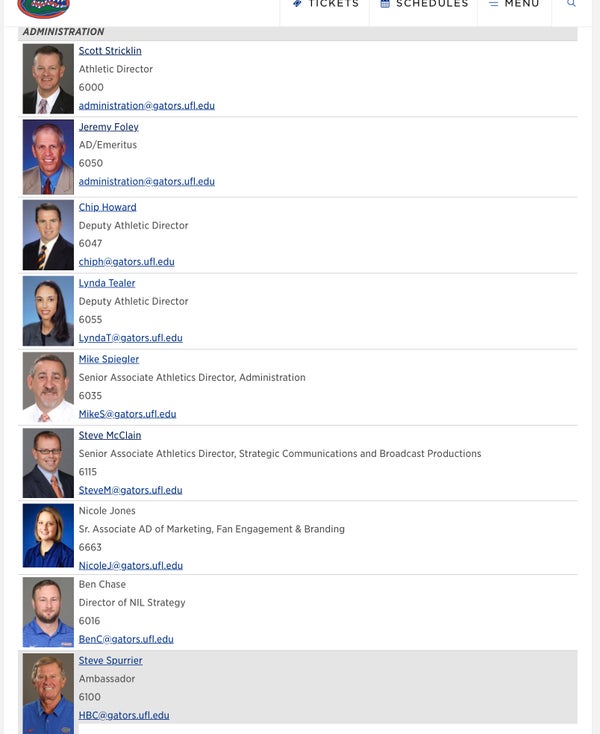Viewport: 600px width, 734px height.
Task: Open Steve McClain's profile link
Action: pos(110,435)
